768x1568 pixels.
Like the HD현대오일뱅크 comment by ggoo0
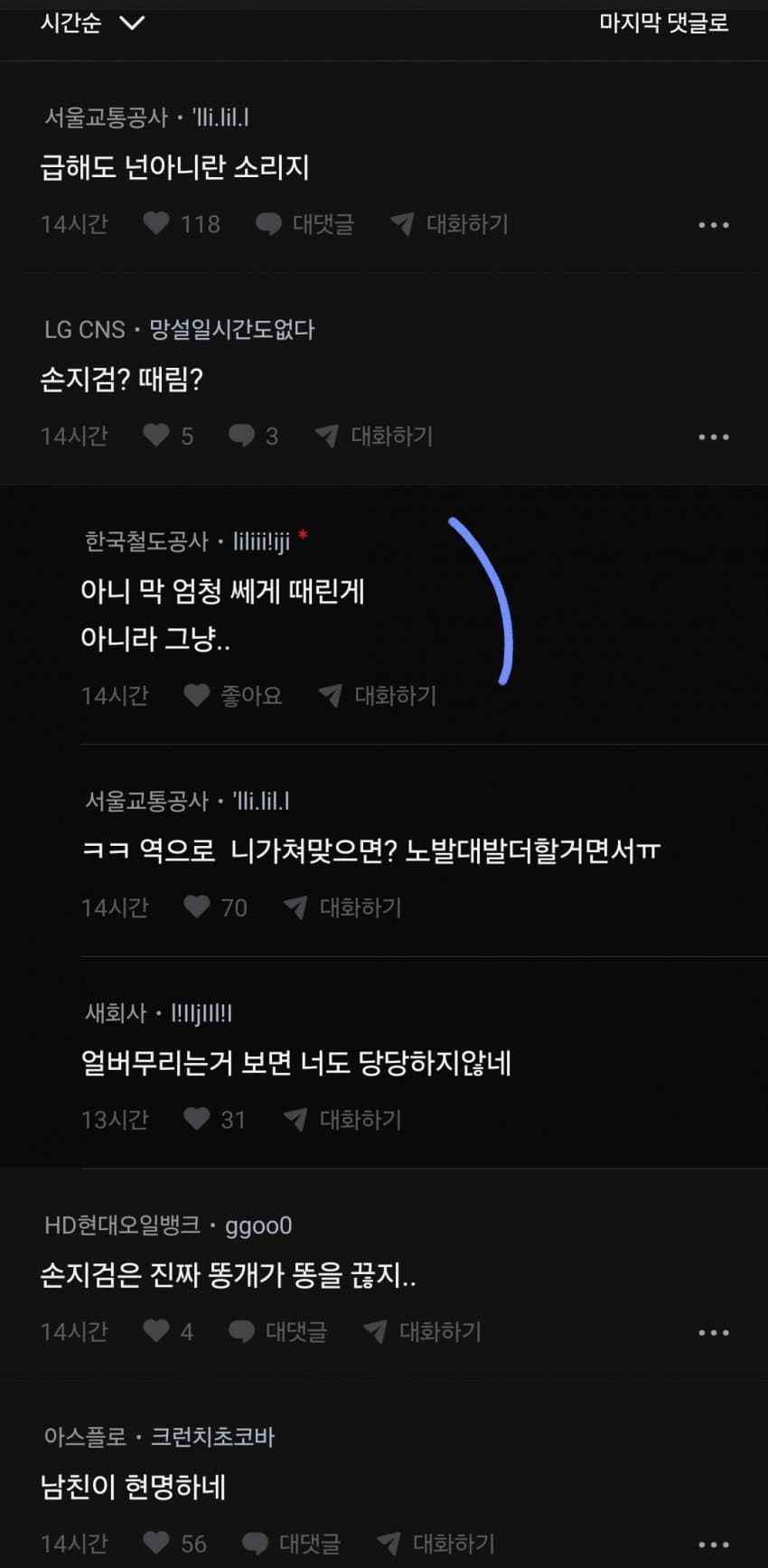(x=156, y=1330)
